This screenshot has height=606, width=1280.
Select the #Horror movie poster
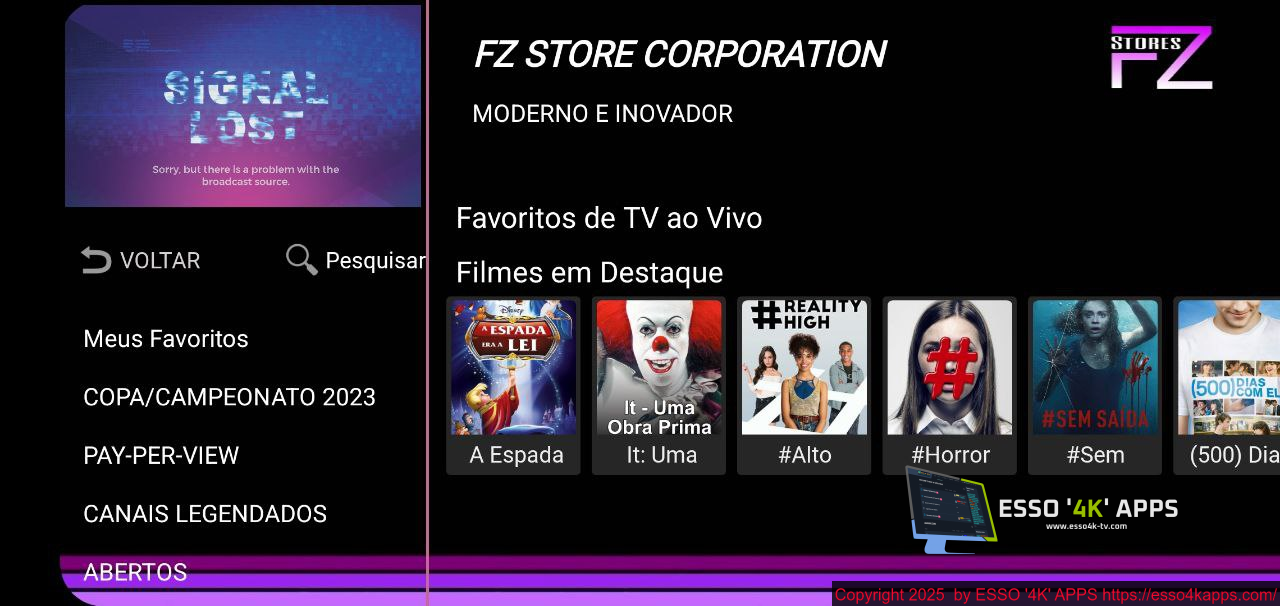coord(950,385)
